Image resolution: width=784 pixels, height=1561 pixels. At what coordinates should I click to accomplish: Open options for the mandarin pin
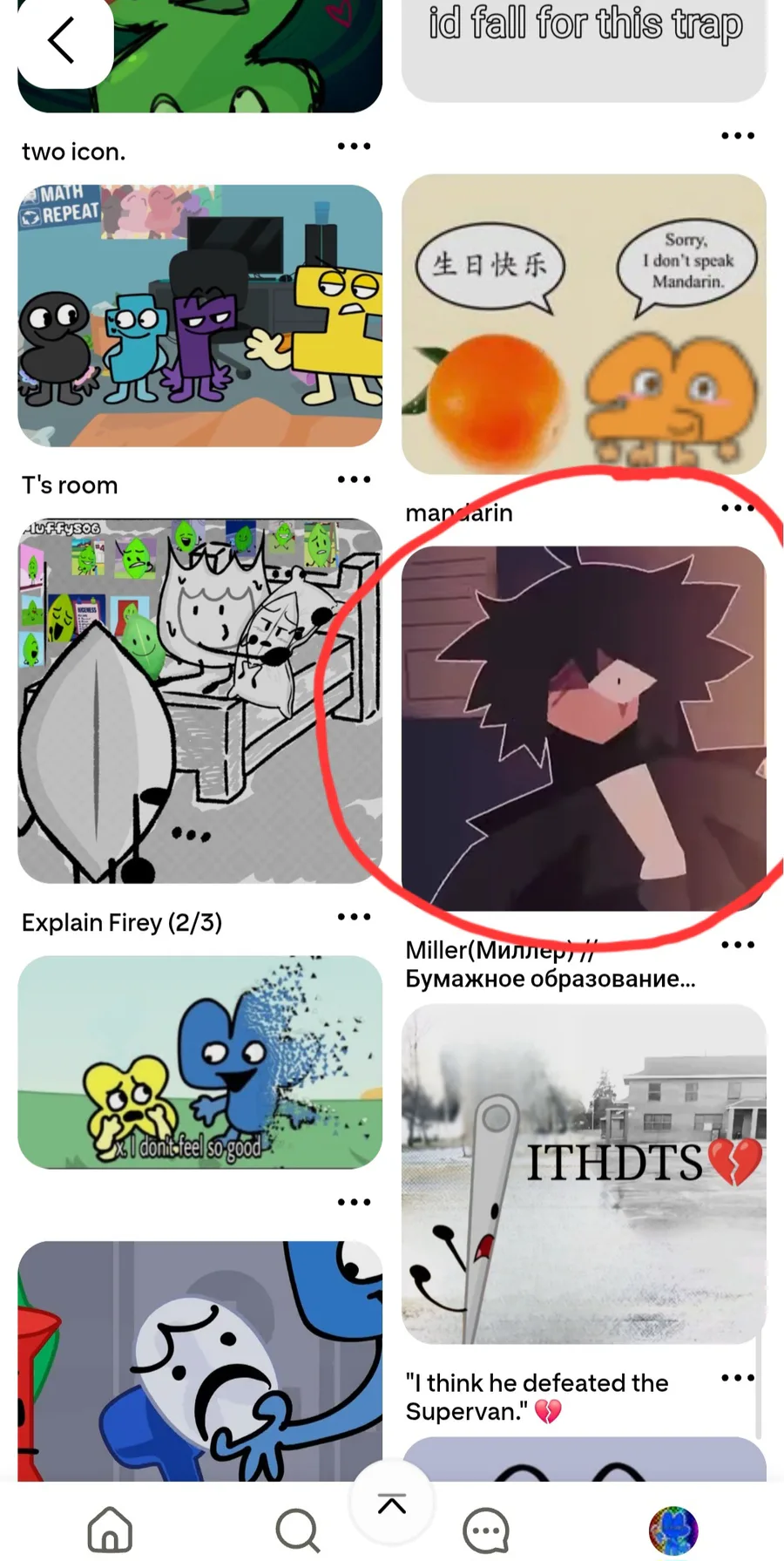coord(737,508)
